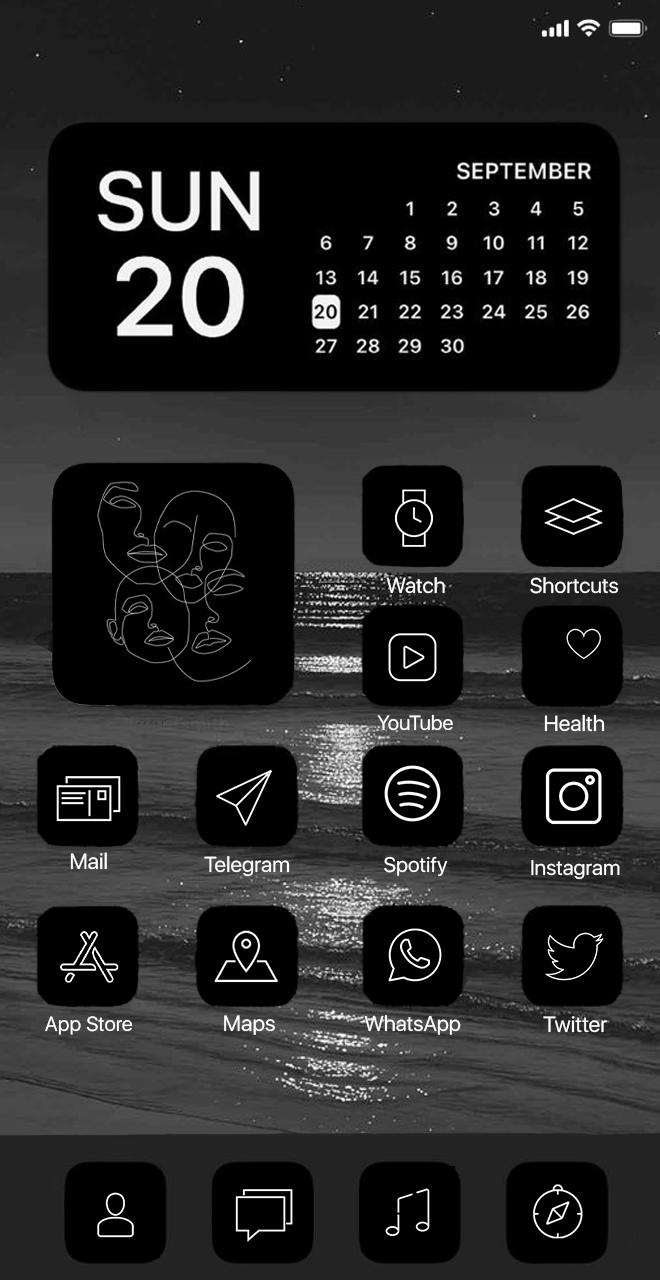The height and width of the screenshot is (1280, 660).
Task: Open Telegram
Action: [246, 796]
